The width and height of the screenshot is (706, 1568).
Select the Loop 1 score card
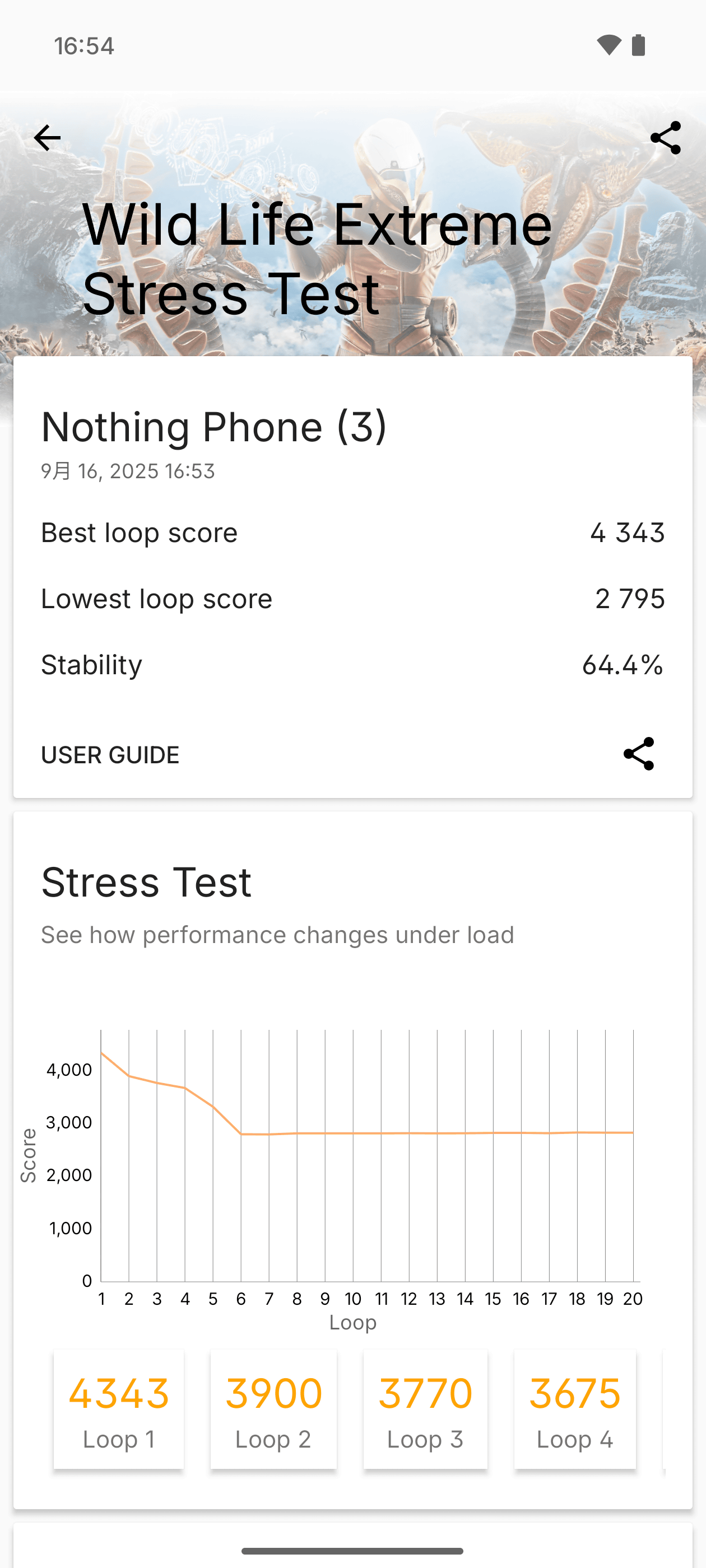[119, 1409]
